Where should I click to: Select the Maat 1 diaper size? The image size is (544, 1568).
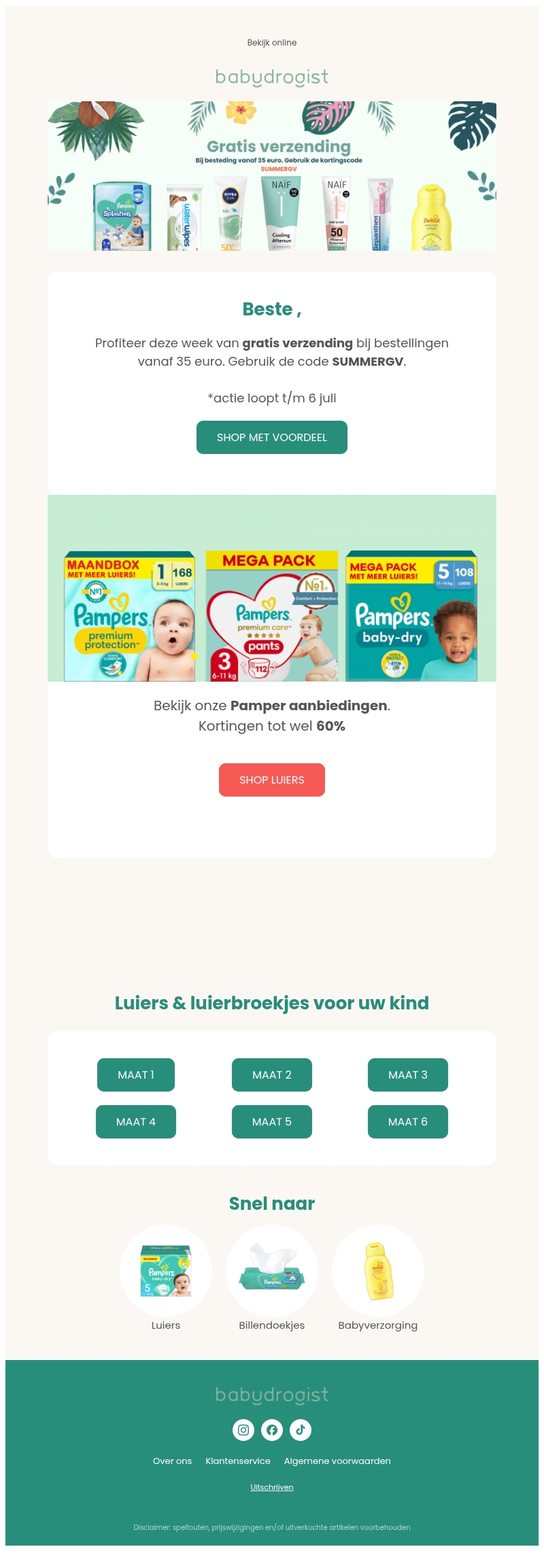135,1075
